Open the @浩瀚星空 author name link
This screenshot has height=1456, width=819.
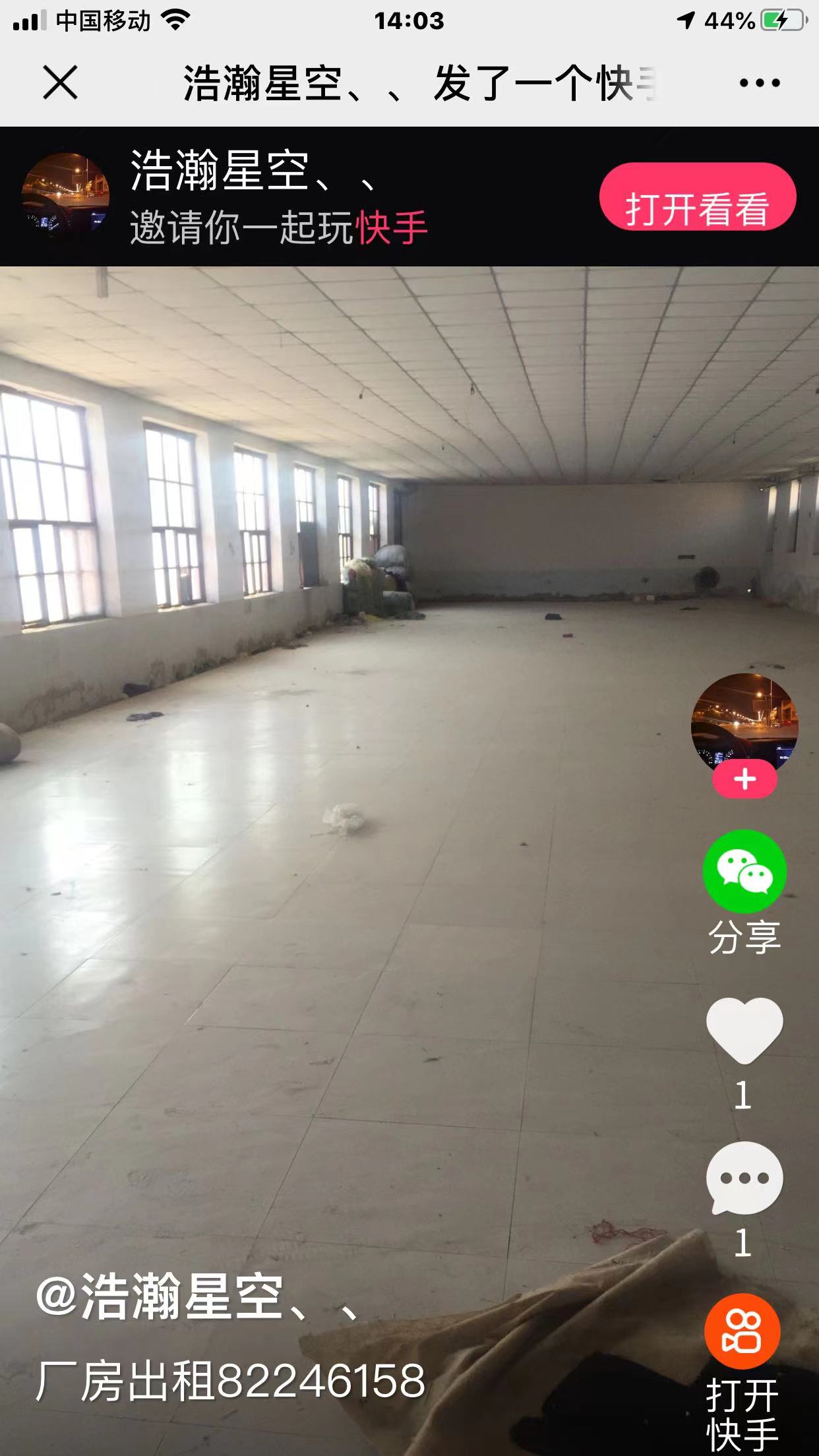[198, 1297]
